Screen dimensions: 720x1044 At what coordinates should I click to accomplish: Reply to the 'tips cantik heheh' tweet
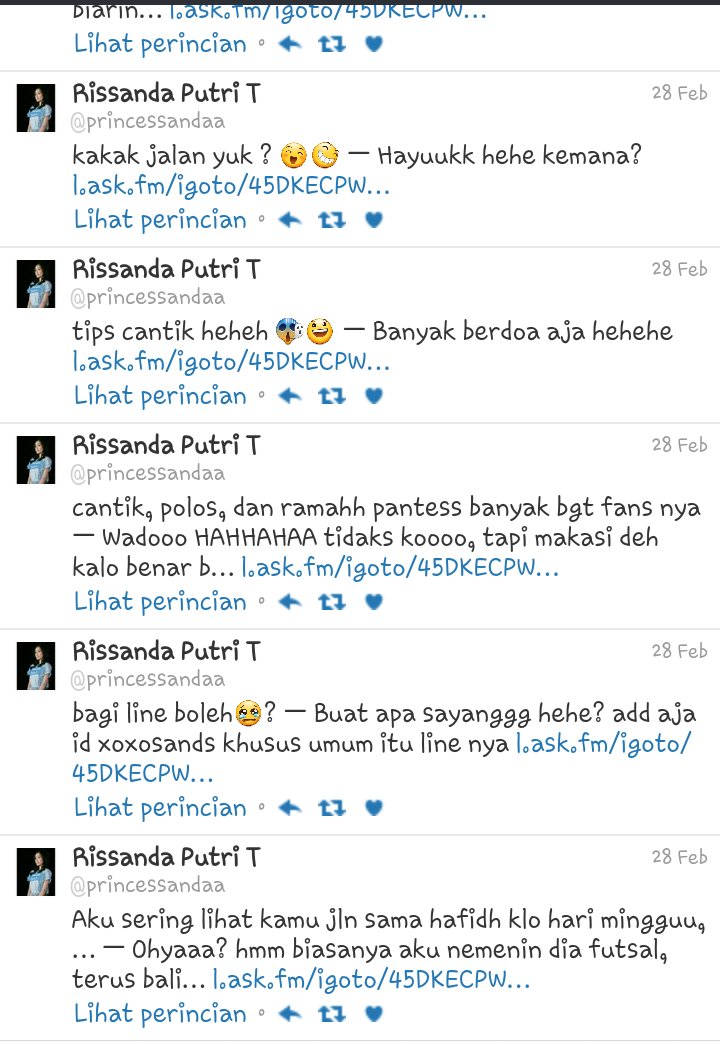coord(290,396)
